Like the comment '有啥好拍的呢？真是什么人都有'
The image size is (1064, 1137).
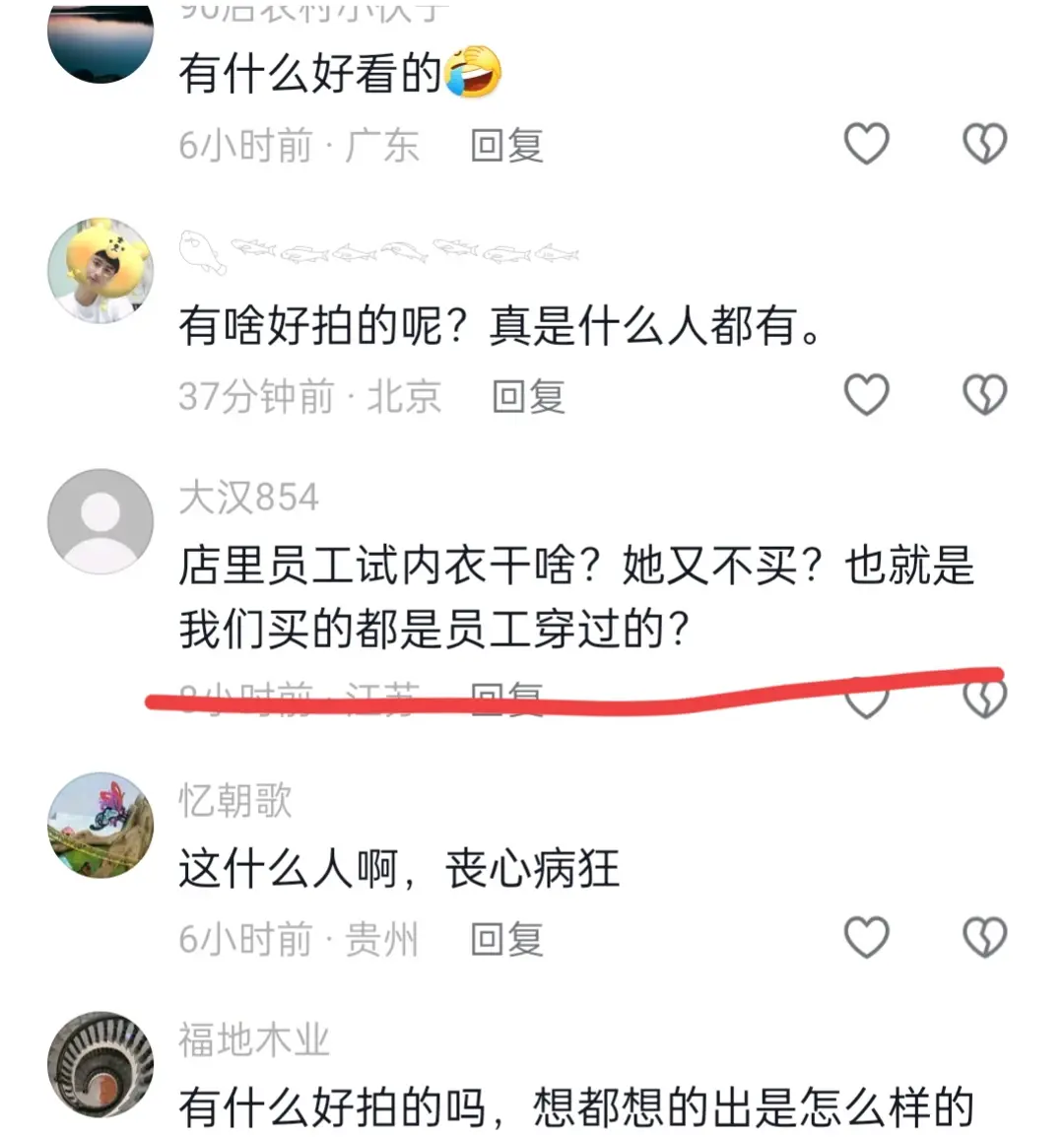[x=867, y=395]
